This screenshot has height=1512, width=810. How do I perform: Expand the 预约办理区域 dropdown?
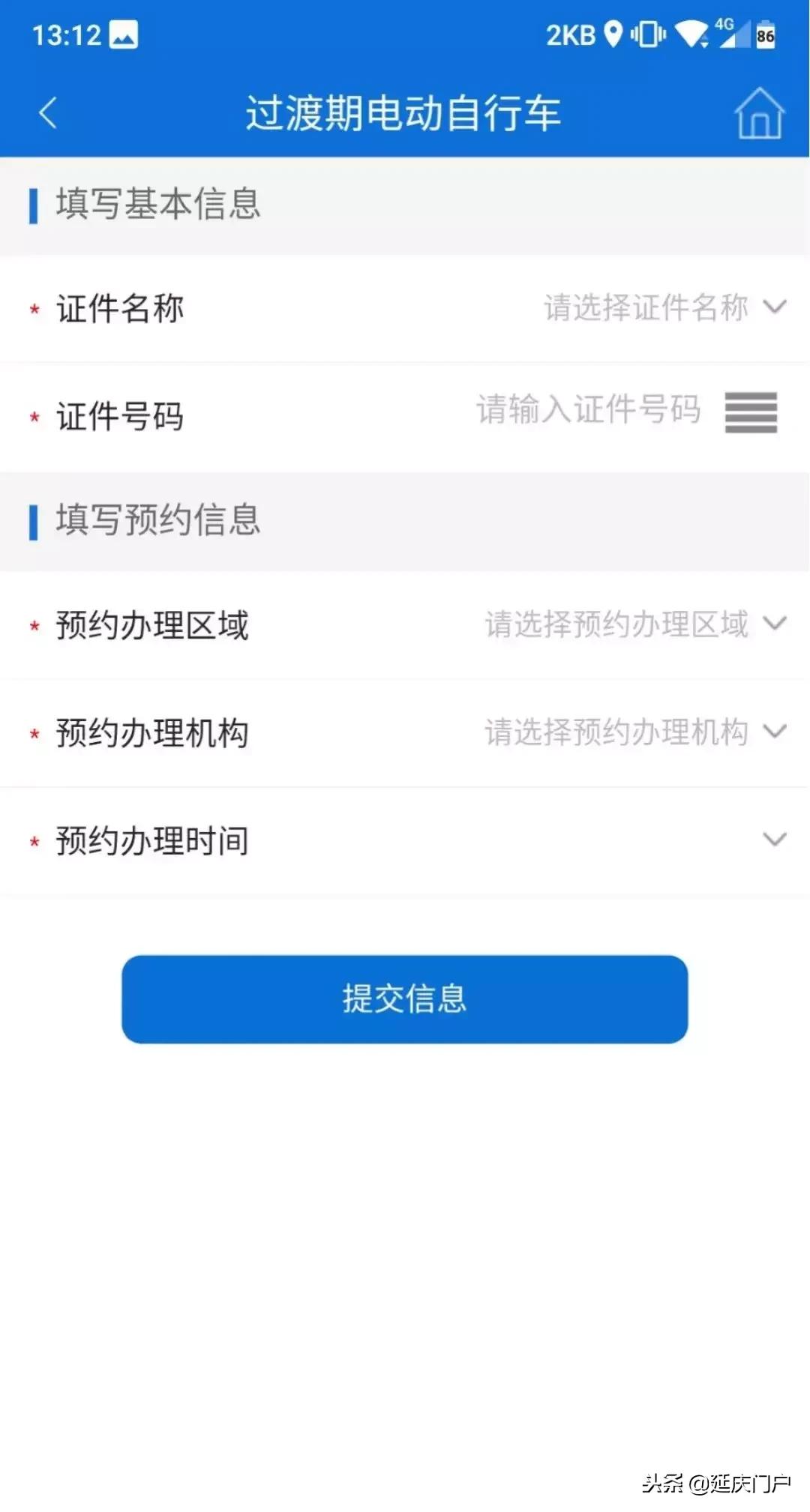774,624
